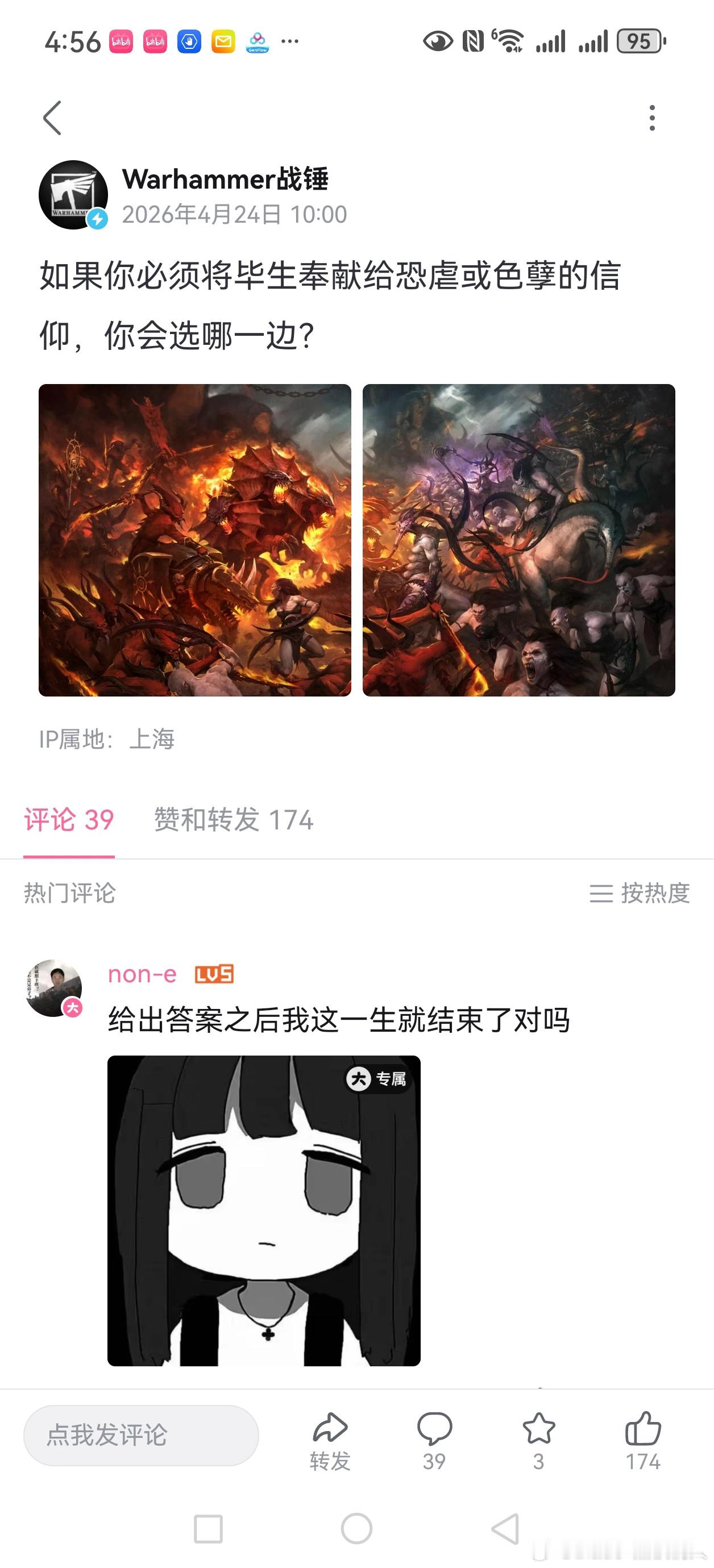Screen dimensions: 714x1568
Task: Change comment sorting via 按热度 control
Action: click(640, 894)
